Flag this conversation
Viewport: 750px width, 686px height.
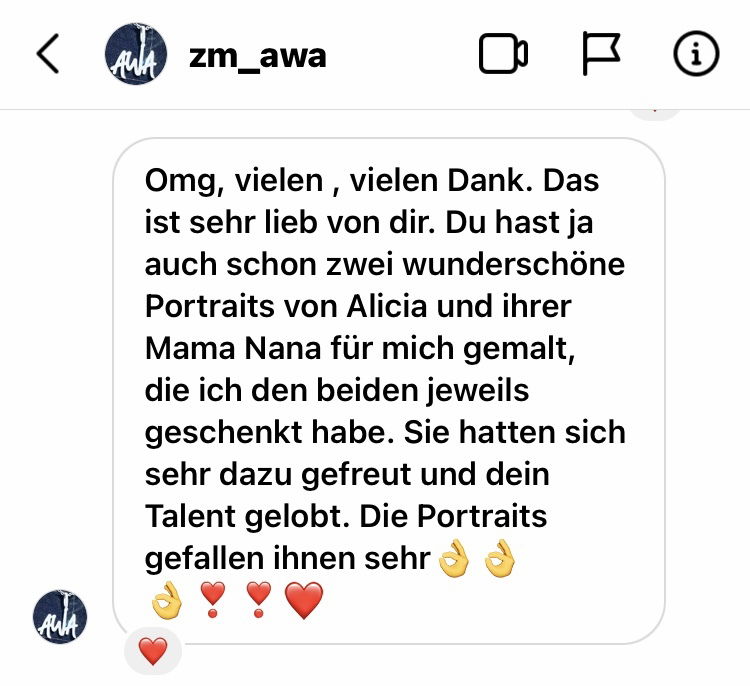click(601, 54)
